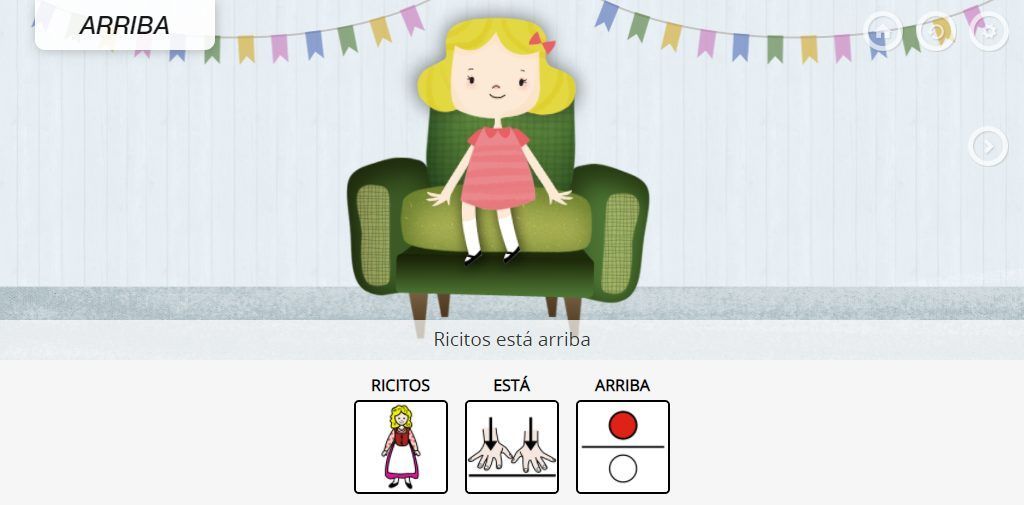Open the settings gear
This screenshot has height=505, width=1024.
tap(988, 32)
